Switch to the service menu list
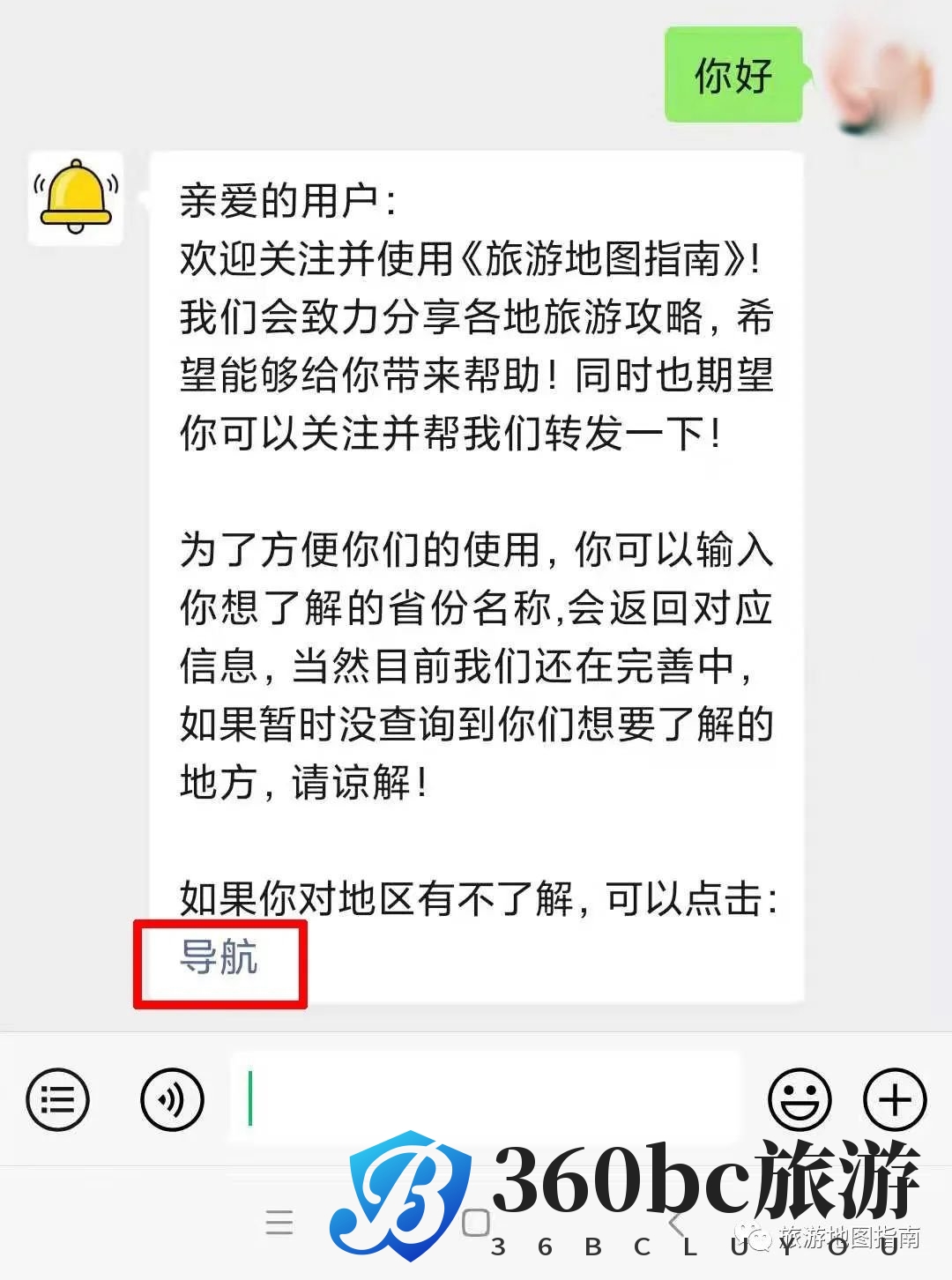 58,1099
